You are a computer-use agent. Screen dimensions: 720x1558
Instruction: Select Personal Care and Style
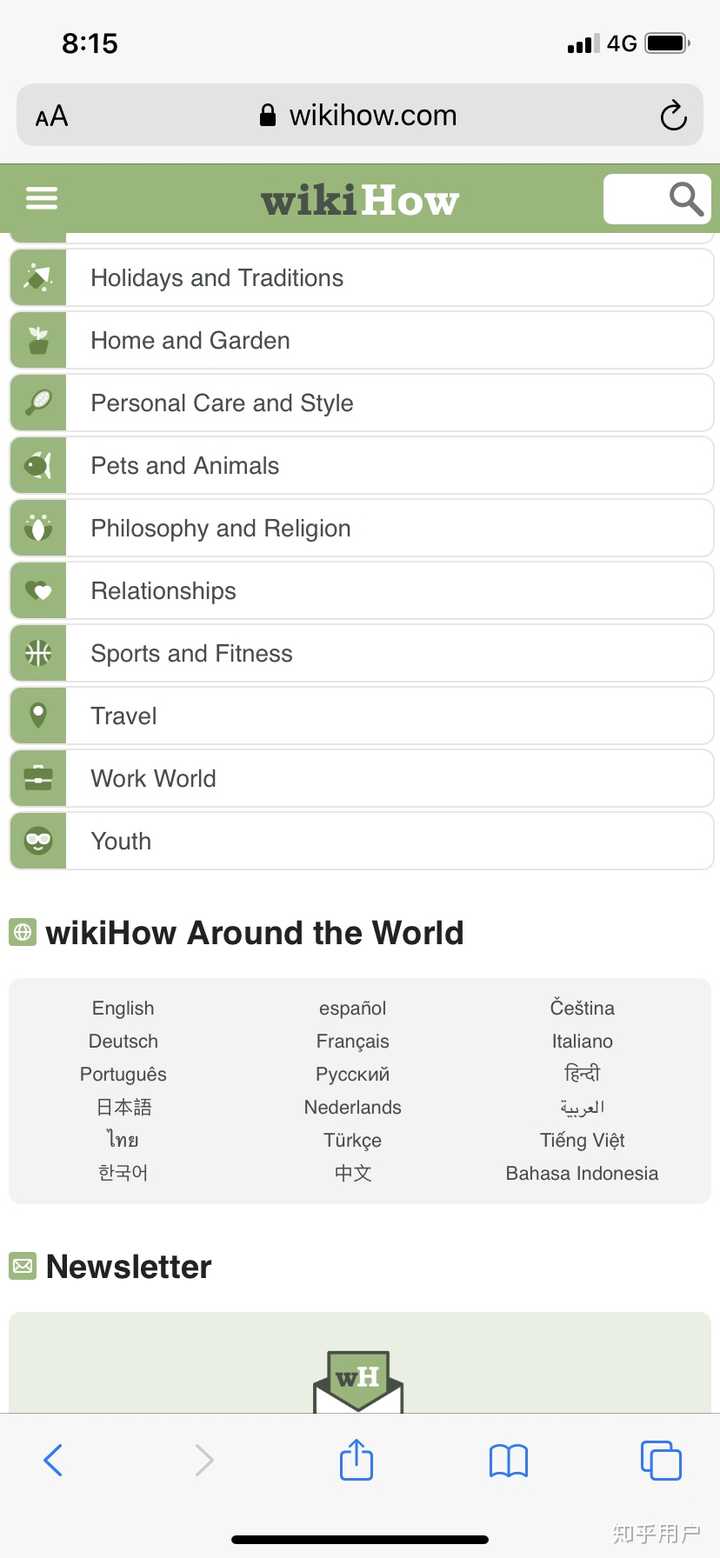click(x=362, y=403)
